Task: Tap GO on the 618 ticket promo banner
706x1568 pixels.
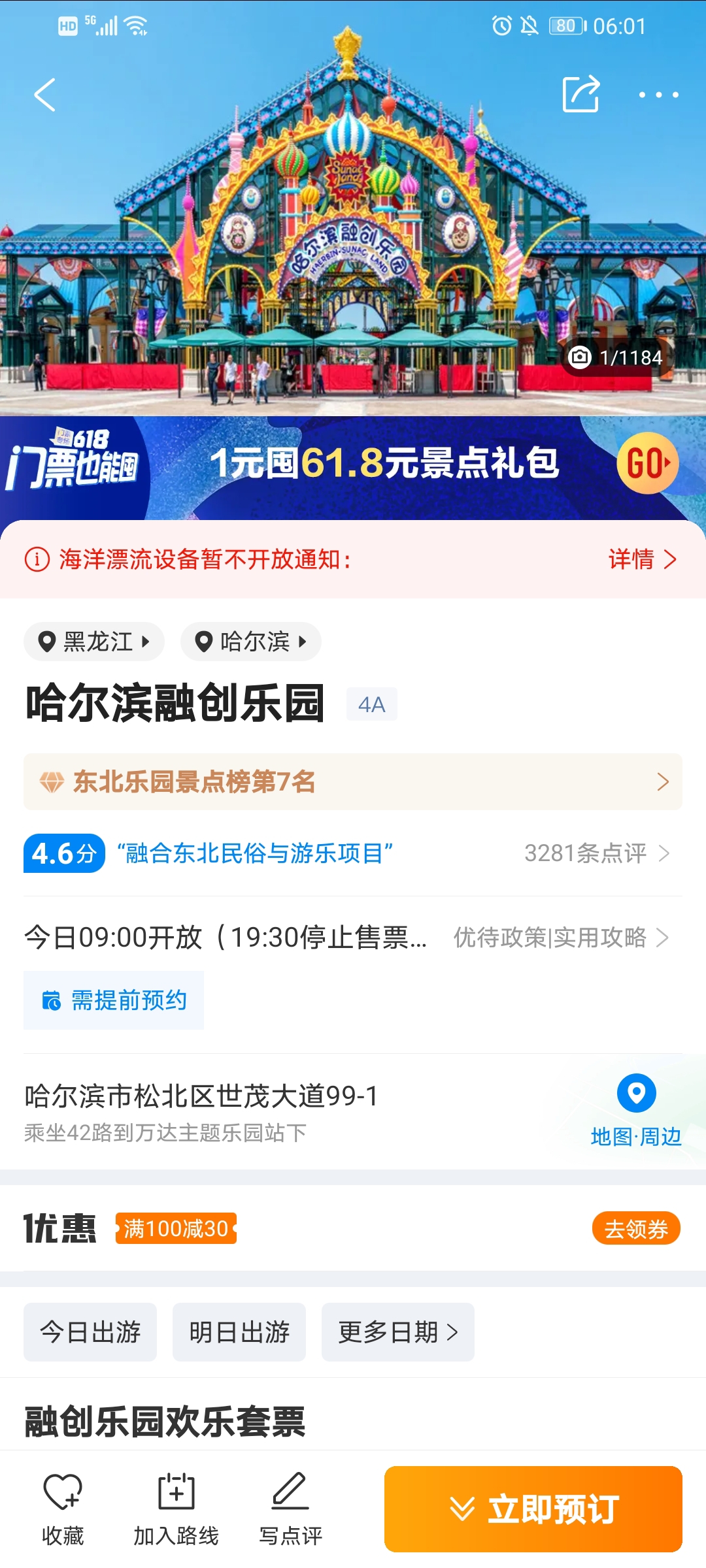Action: coord(647,463)
